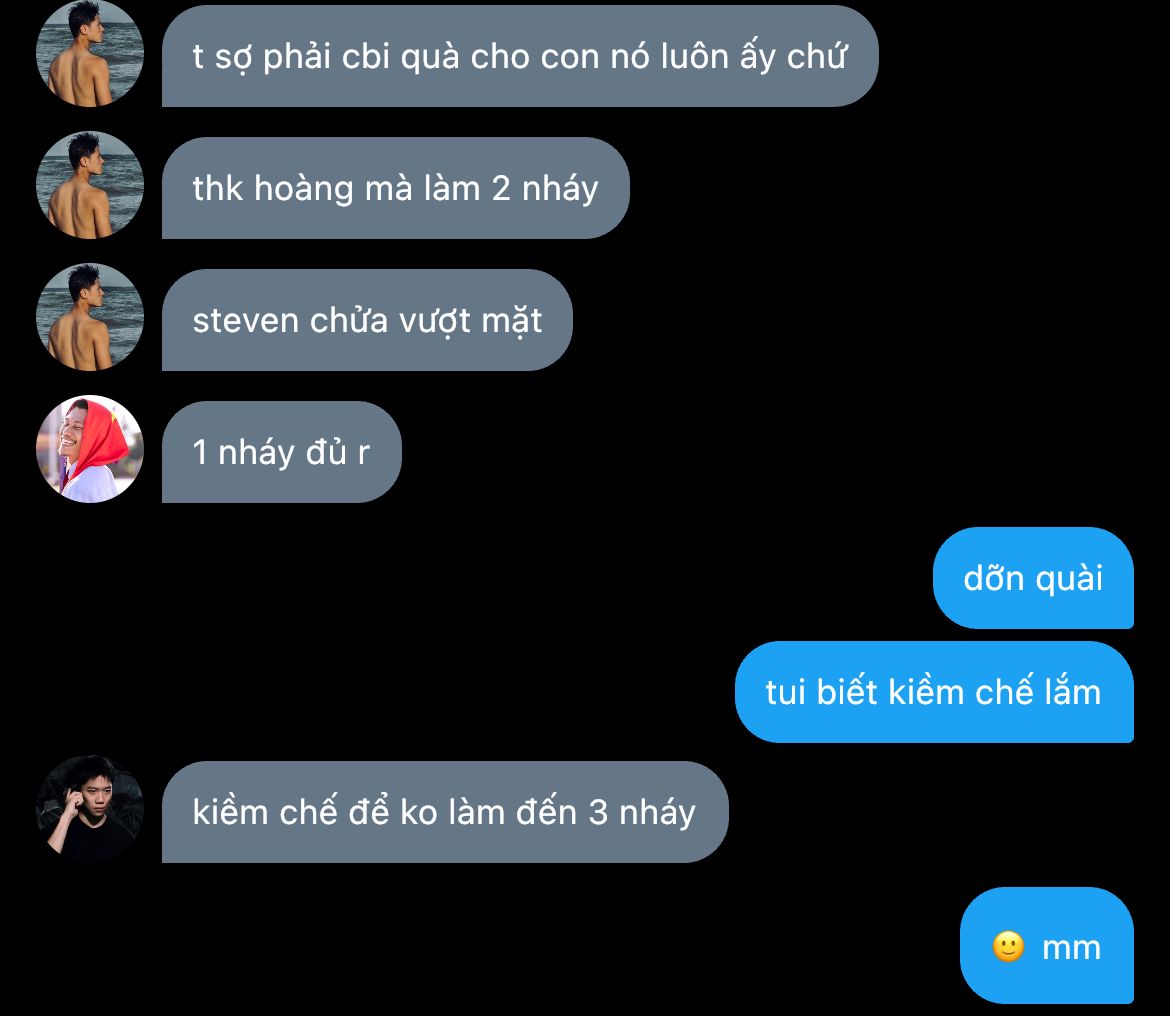Tap avatar next to "thk hoàng mà làm 2 nháy"
Viewport: 1170px width, 1016px height.
pos(90,185)
